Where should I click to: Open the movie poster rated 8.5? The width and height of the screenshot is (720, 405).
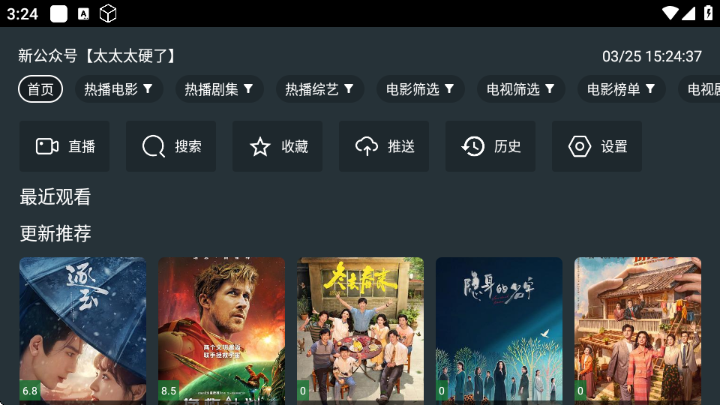pyautogui.click(x=221, y=330)
